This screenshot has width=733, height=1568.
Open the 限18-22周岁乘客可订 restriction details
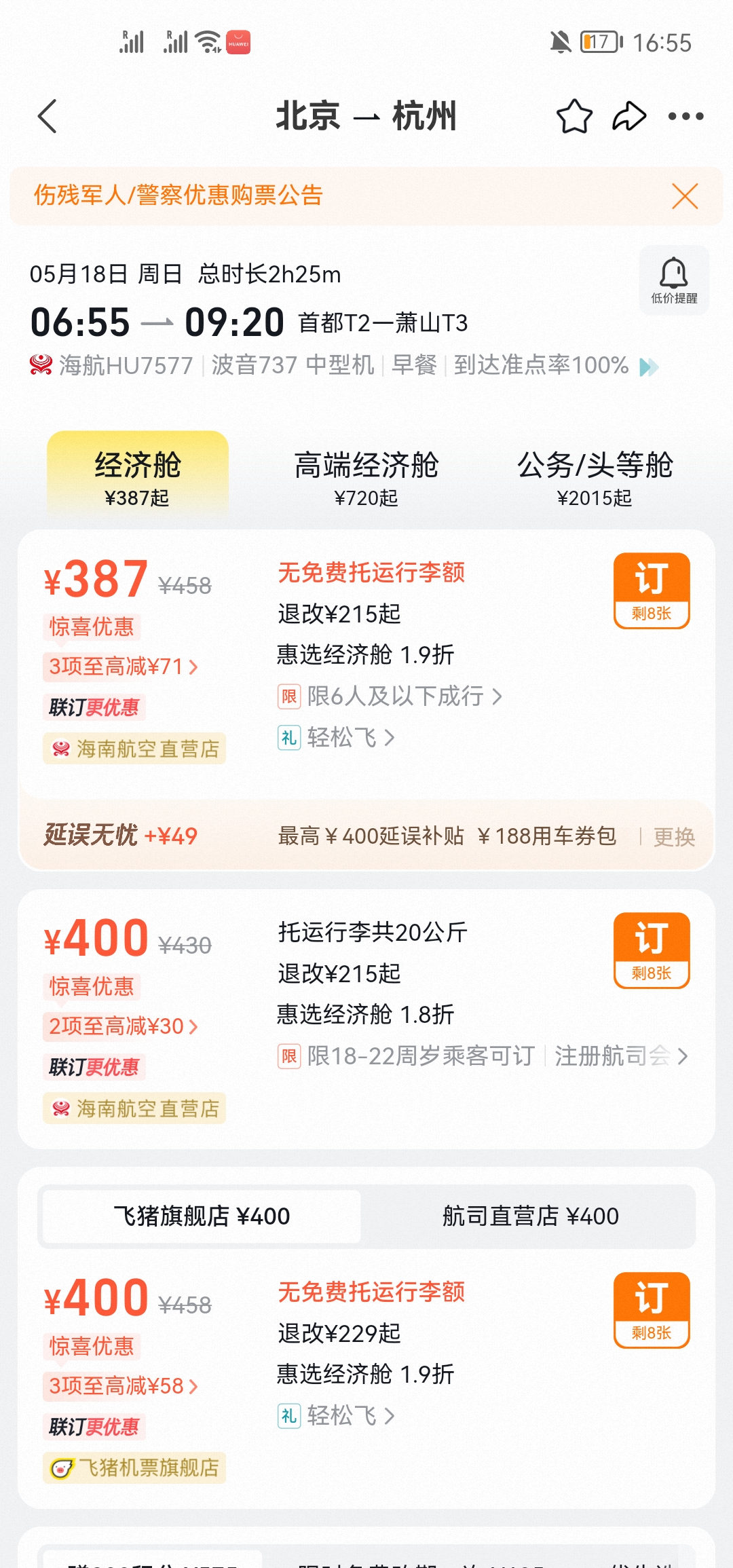pyautogui.click(x=421, y=1056)
